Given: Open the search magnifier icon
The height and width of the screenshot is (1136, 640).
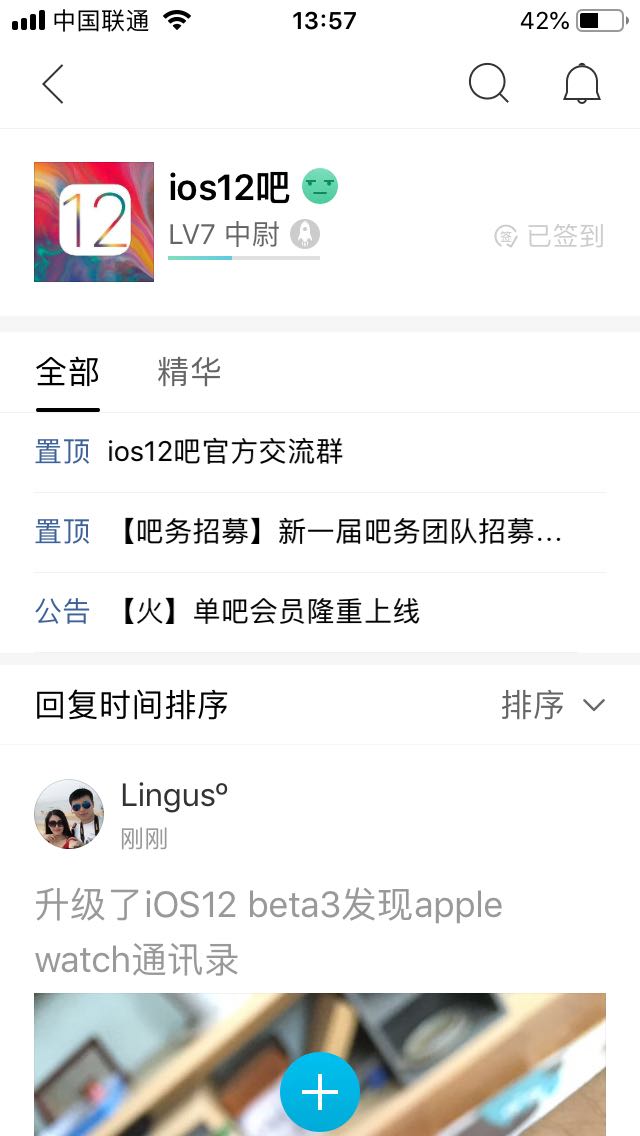Looking at the screenshot, I should [x=488, y=84].
